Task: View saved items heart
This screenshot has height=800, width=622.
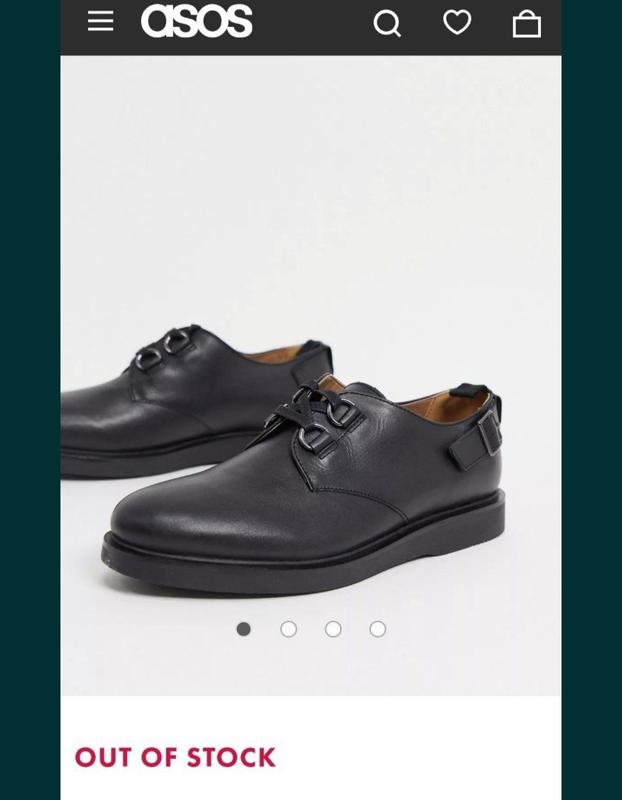Action: coord(457,22)
